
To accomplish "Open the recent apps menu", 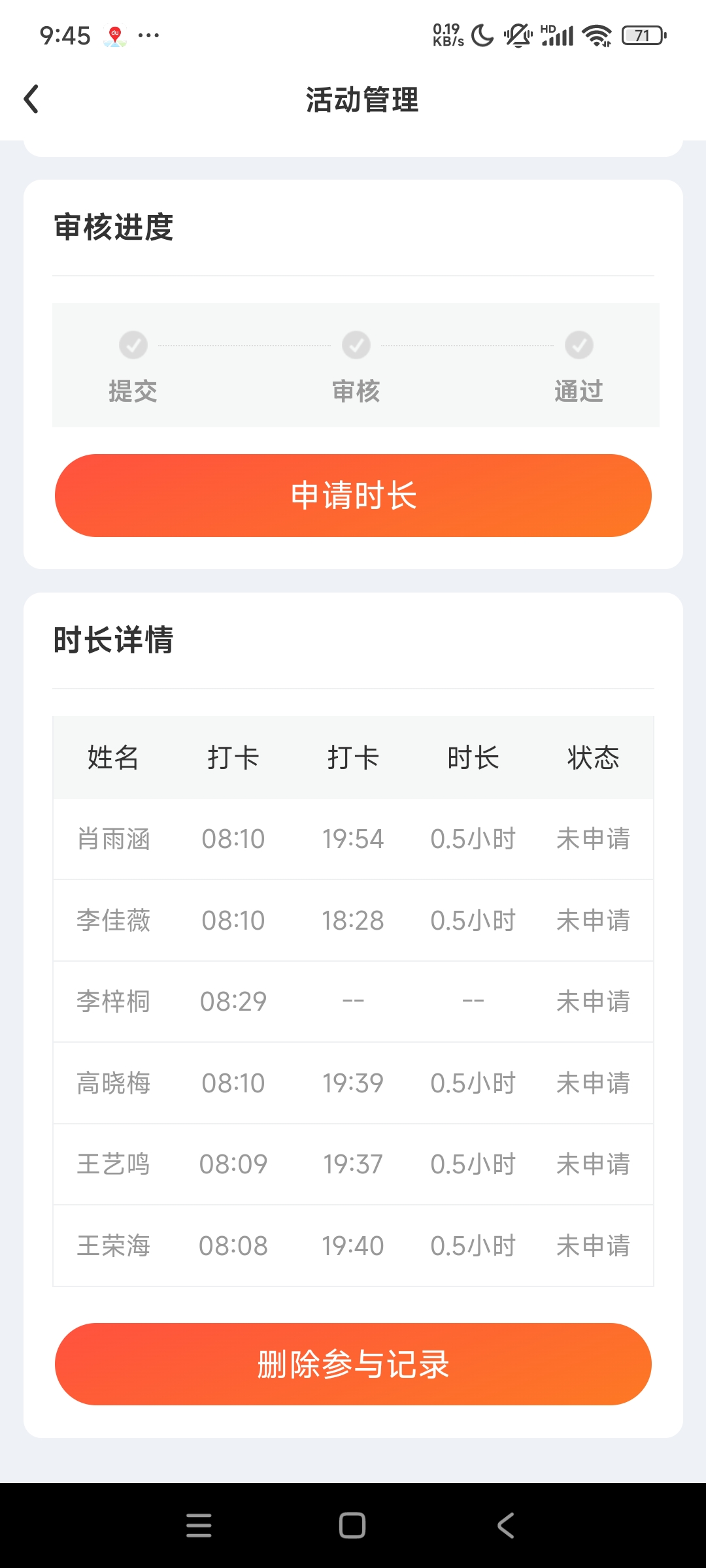I will point(199,1526).
